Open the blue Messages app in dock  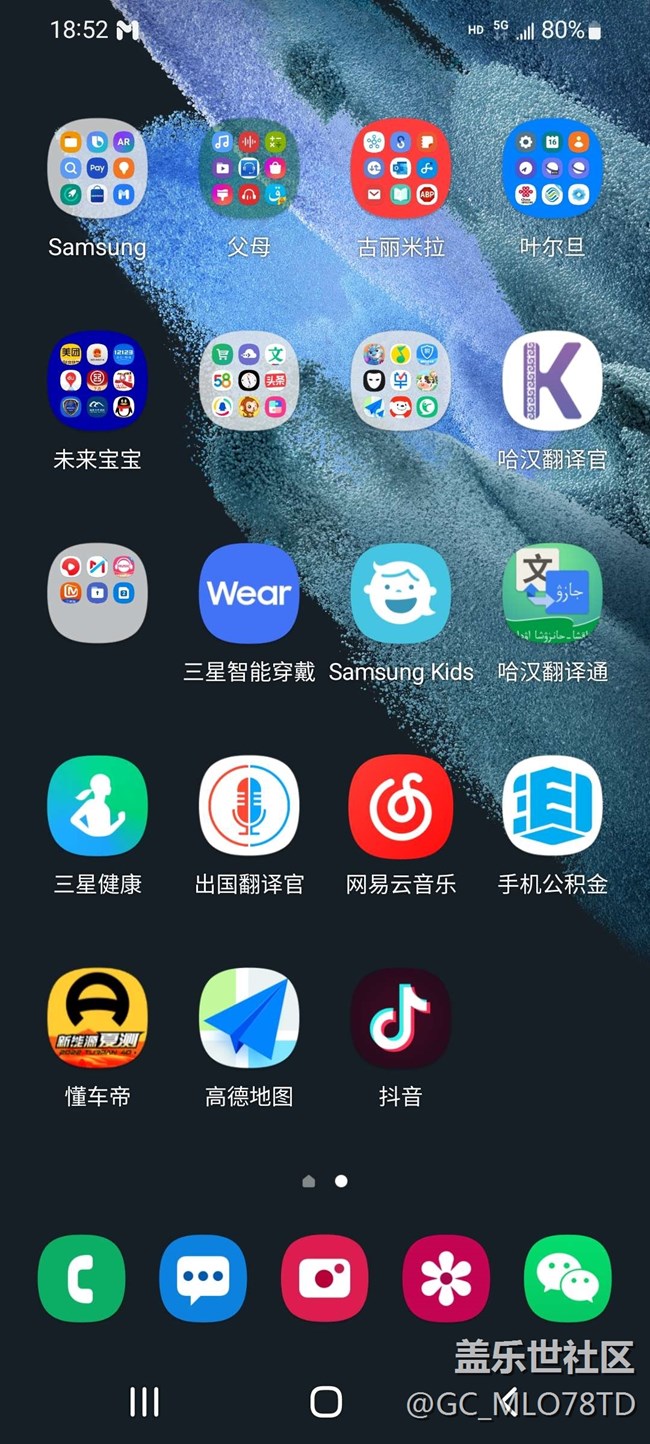point(203,1278)
